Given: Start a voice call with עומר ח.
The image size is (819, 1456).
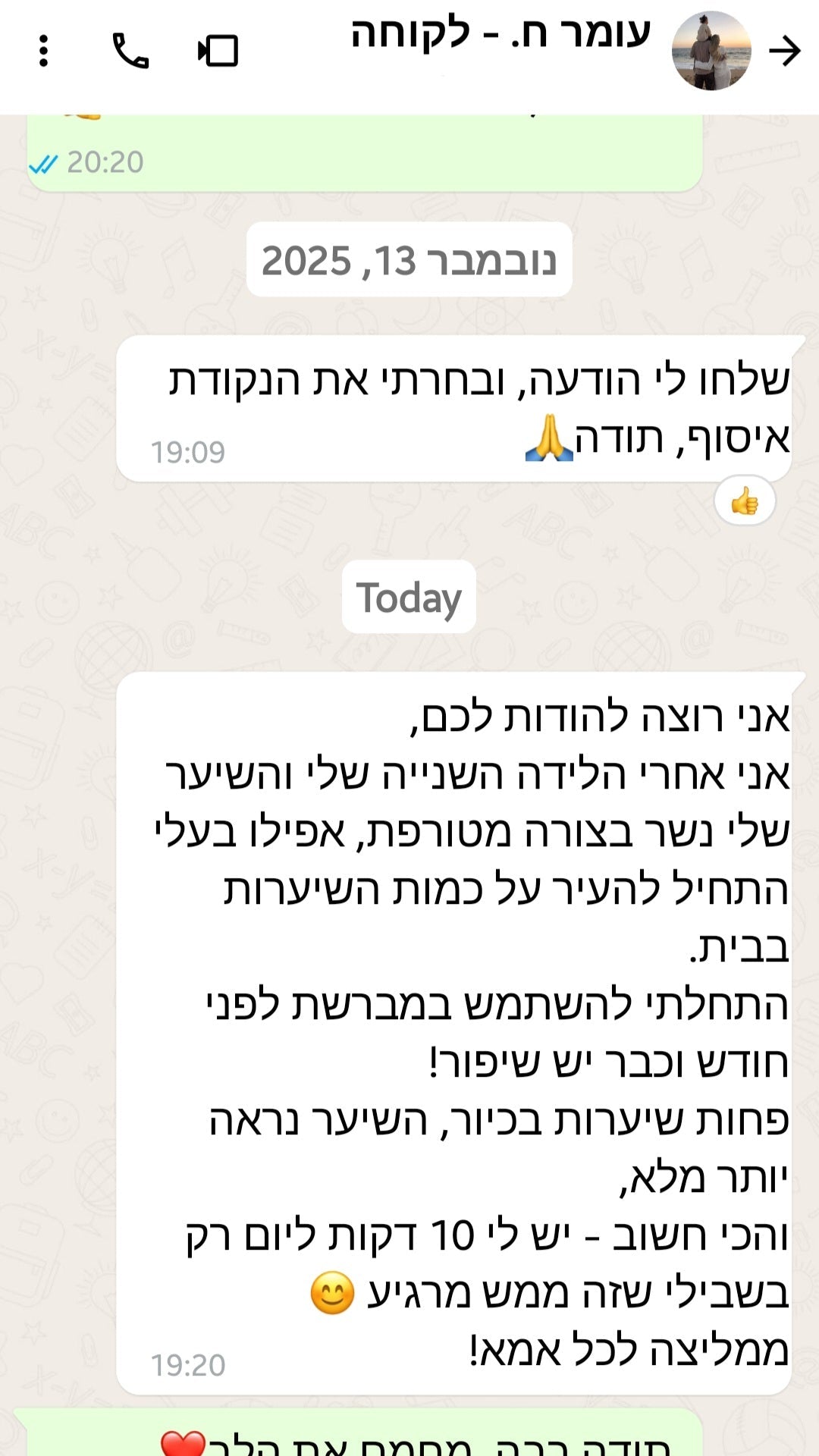Looking at the screenshot, I should tap(130, 51).
